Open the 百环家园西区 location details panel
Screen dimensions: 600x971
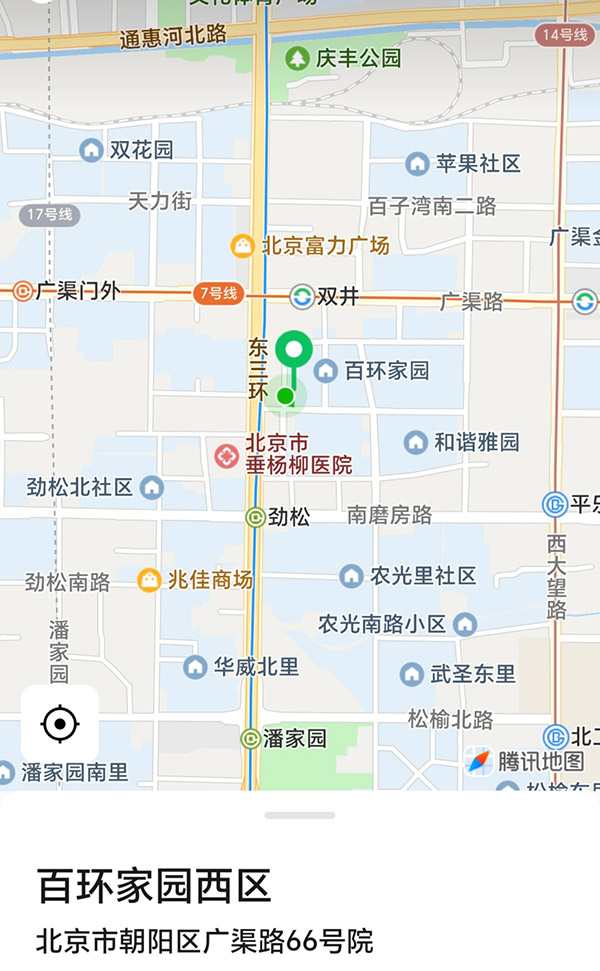(x=154, y=887)
